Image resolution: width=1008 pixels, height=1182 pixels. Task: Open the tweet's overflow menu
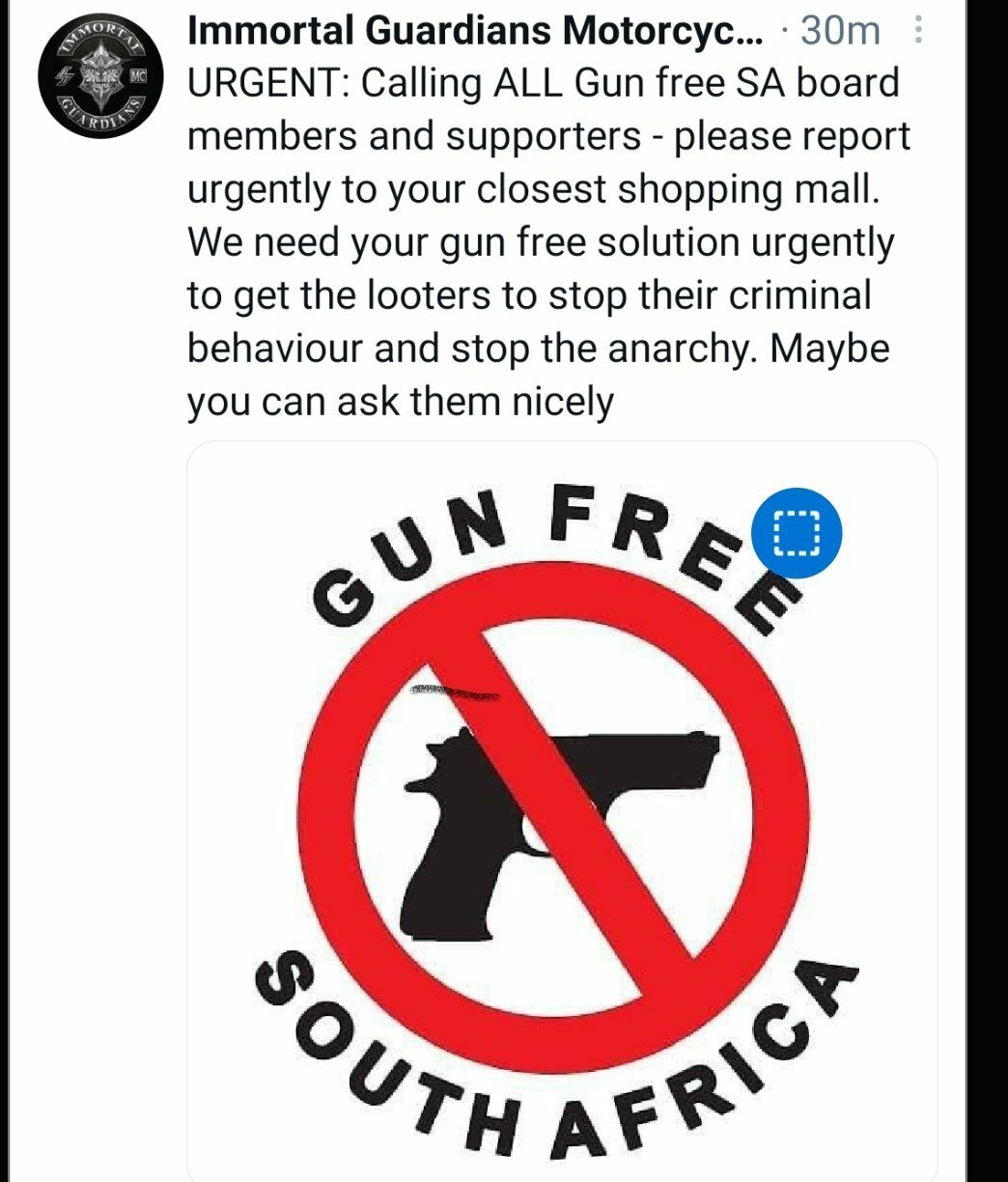click(917, 32)
